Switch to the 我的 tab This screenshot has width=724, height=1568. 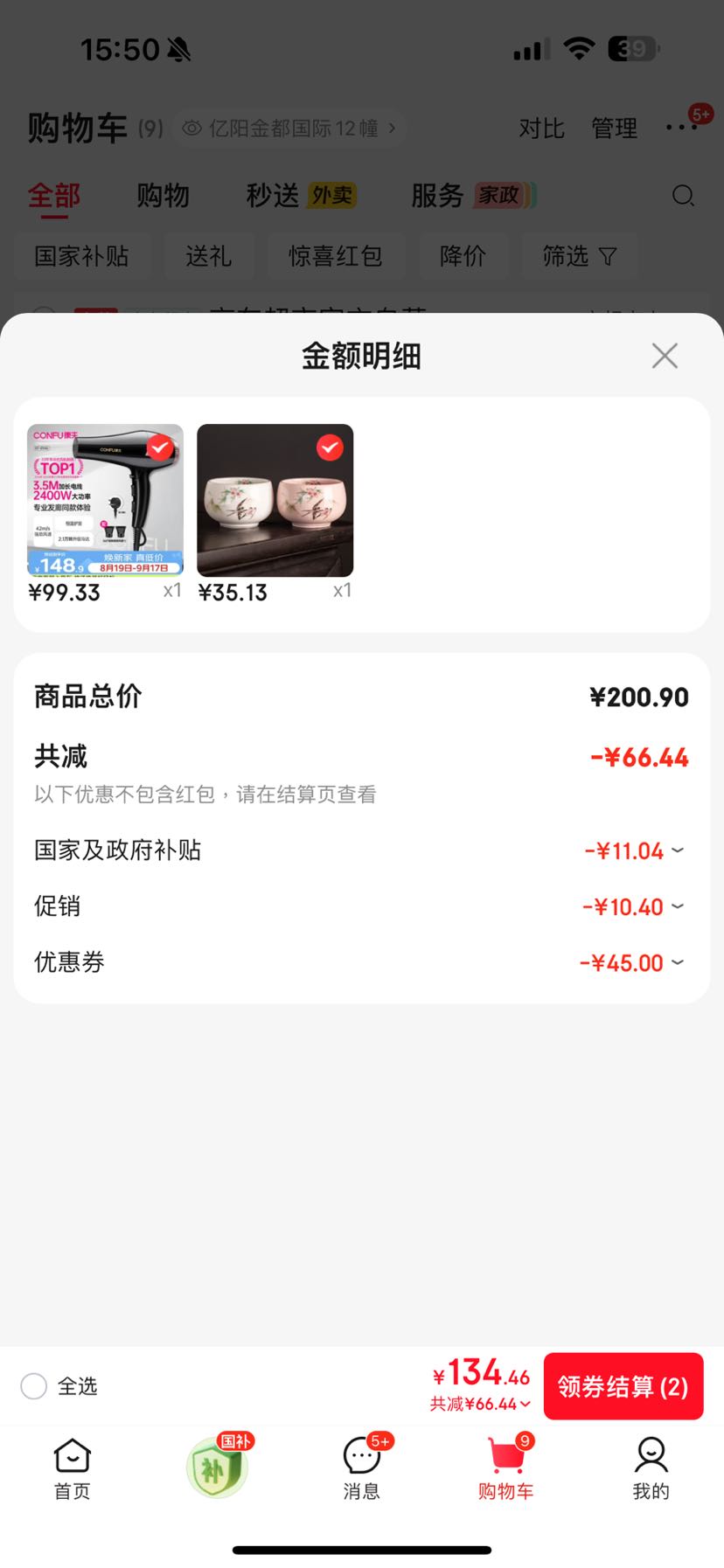(x=651, y=1468)
